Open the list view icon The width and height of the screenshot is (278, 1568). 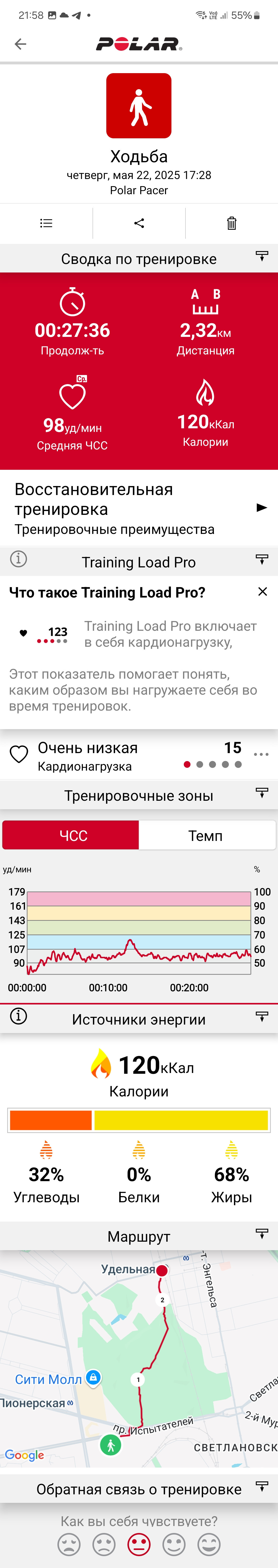tap(46, 223)
